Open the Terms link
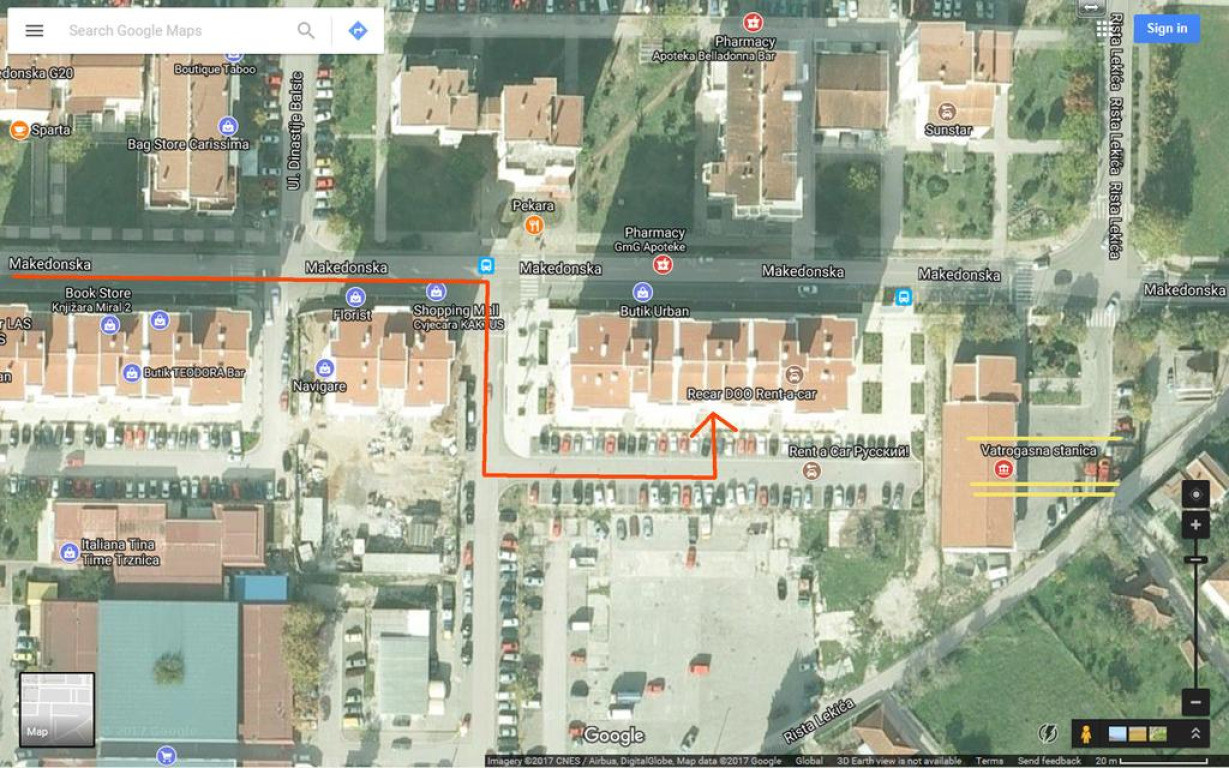Image resolution: width=1229 pixels, height=768 pixels. tap(989, 761)
